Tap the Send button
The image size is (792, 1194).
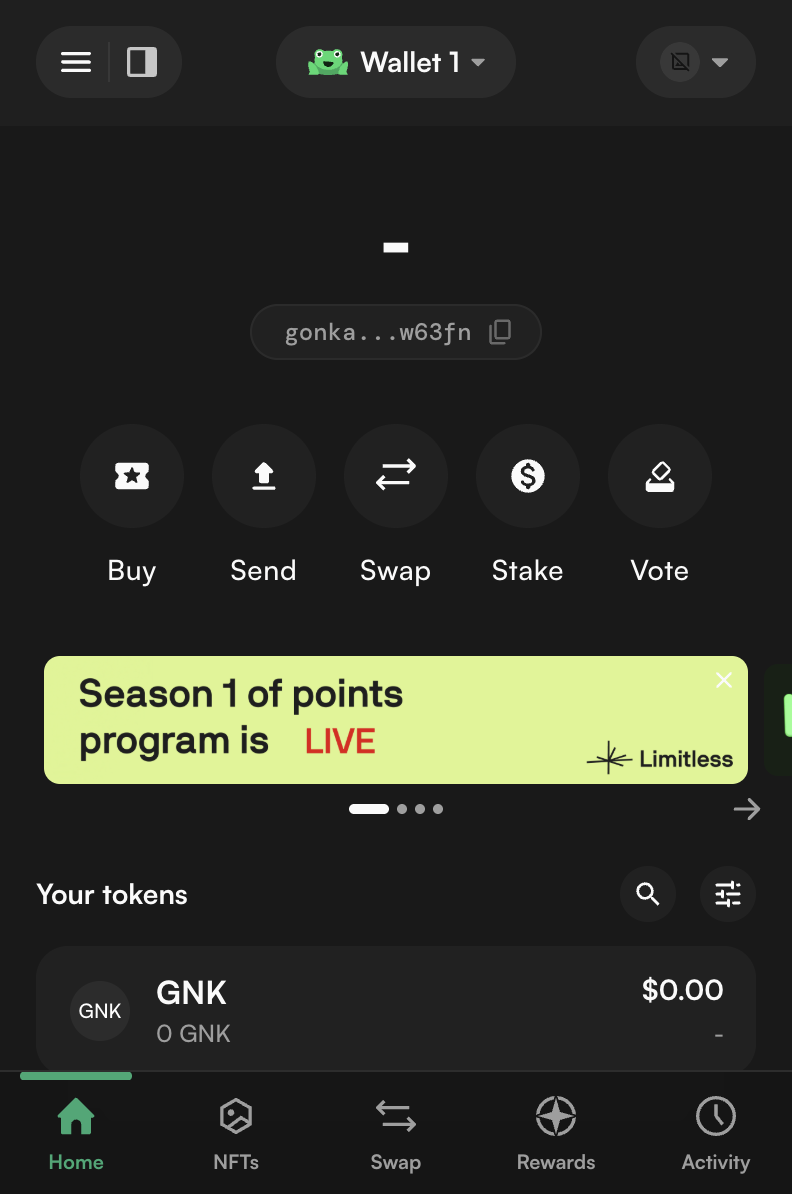pos(264,476)
